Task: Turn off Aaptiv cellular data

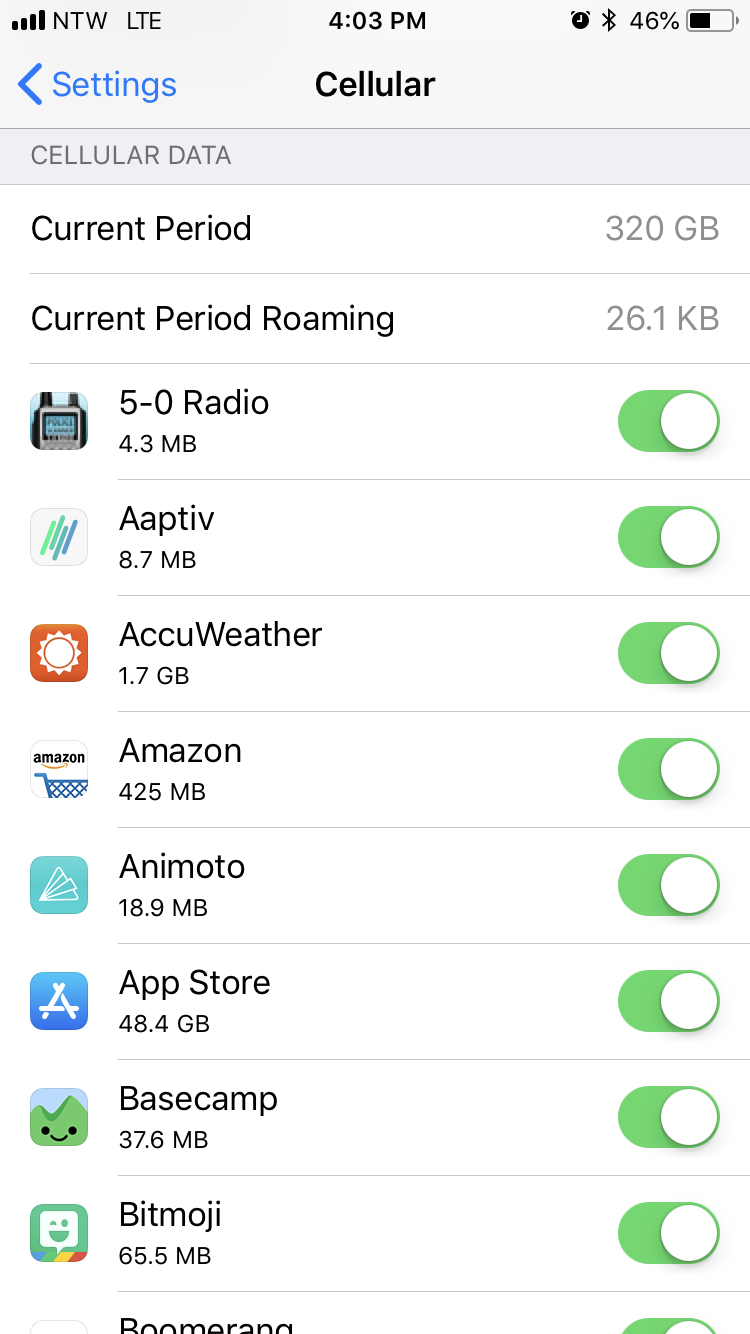Action: click(x=669, y=538)
